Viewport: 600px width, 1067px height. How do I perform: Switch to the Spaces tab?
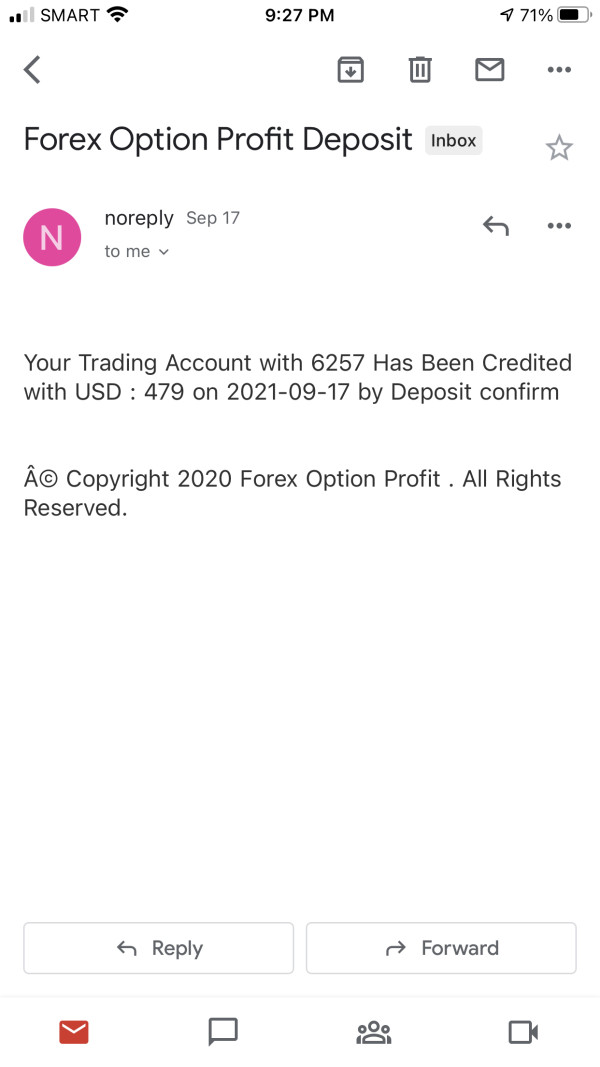pos(373,1032)
